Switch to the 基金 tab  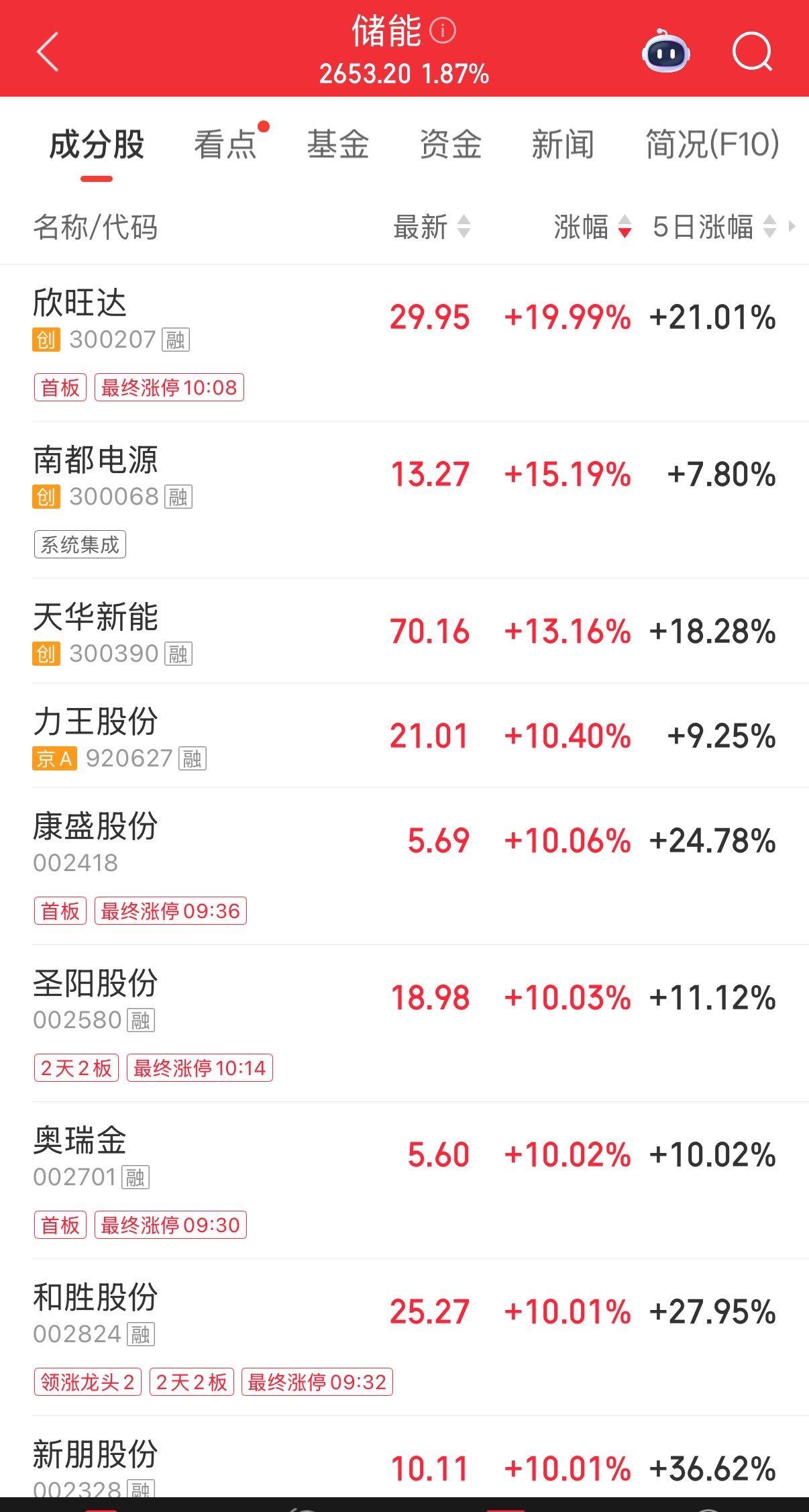[338, 144]
